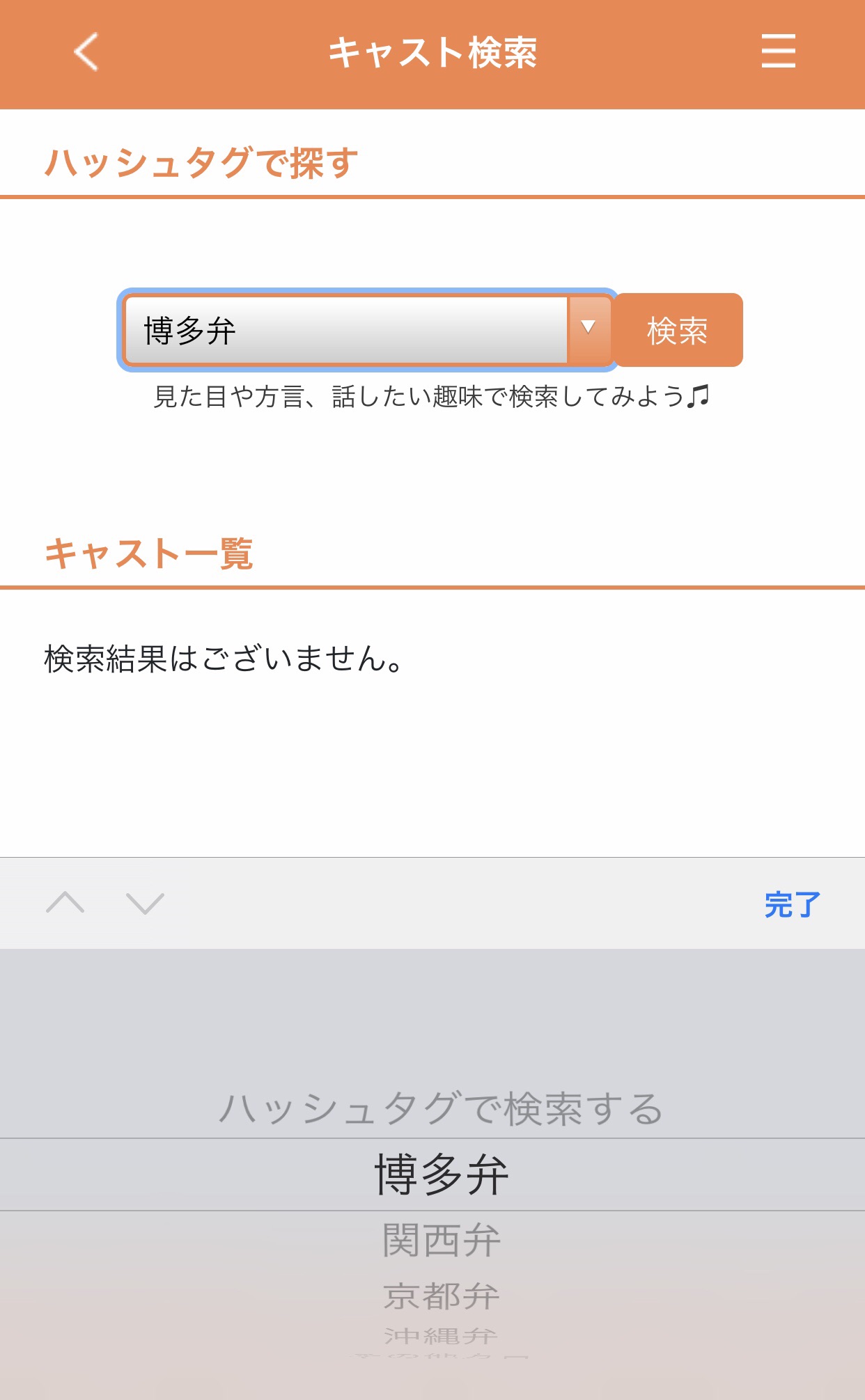
Task: Go back using the header arrow
Action: tap(86, 52)
